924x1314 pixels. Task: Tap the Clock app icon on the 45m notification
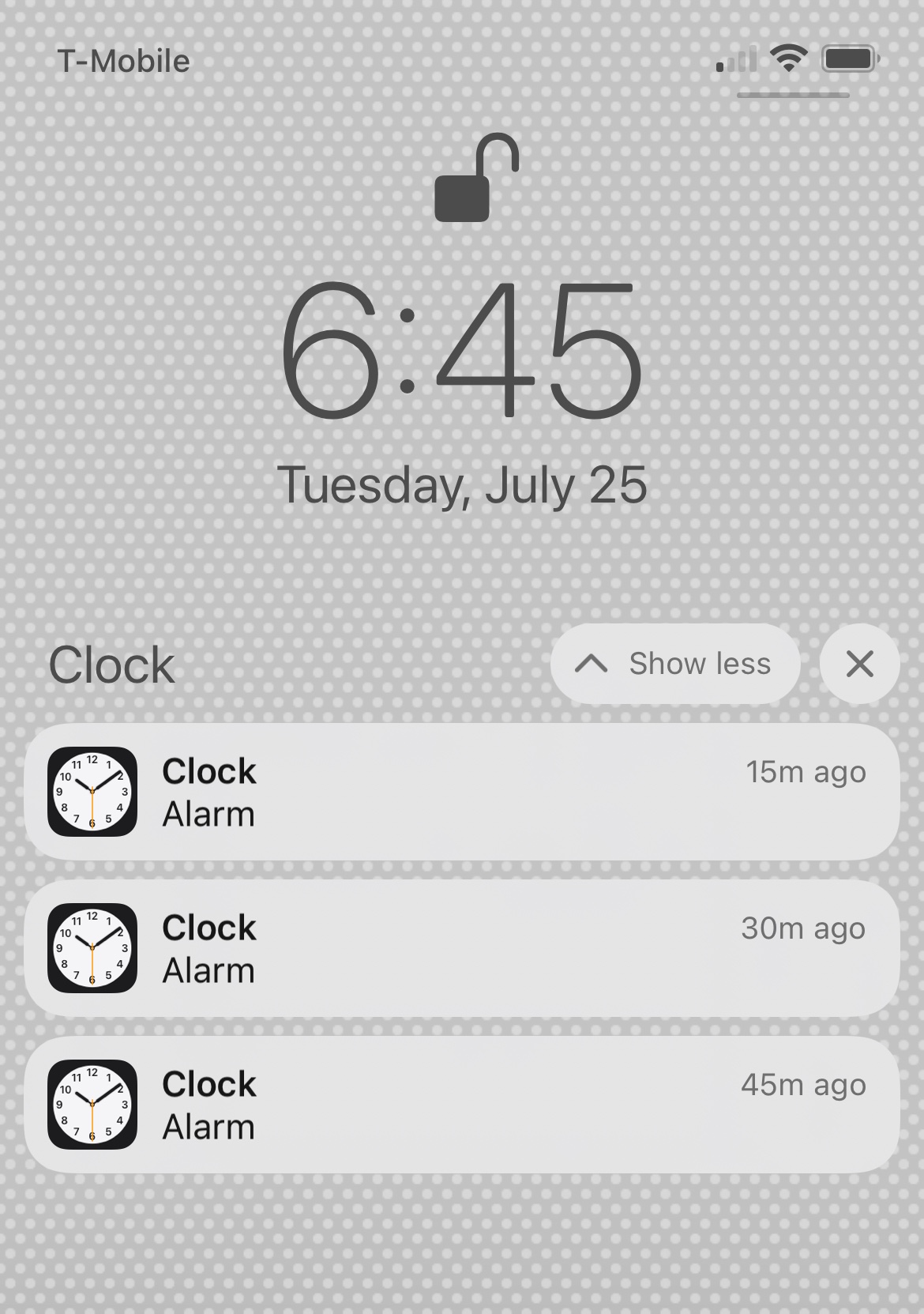click(x=92, y=1104)
